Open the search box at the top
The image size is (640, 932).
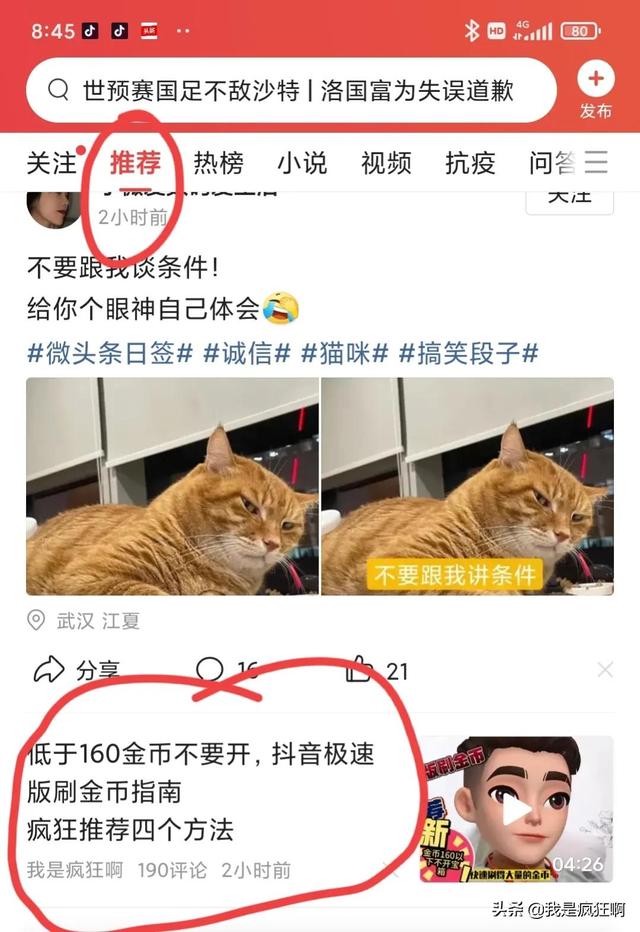click(290, 91)
